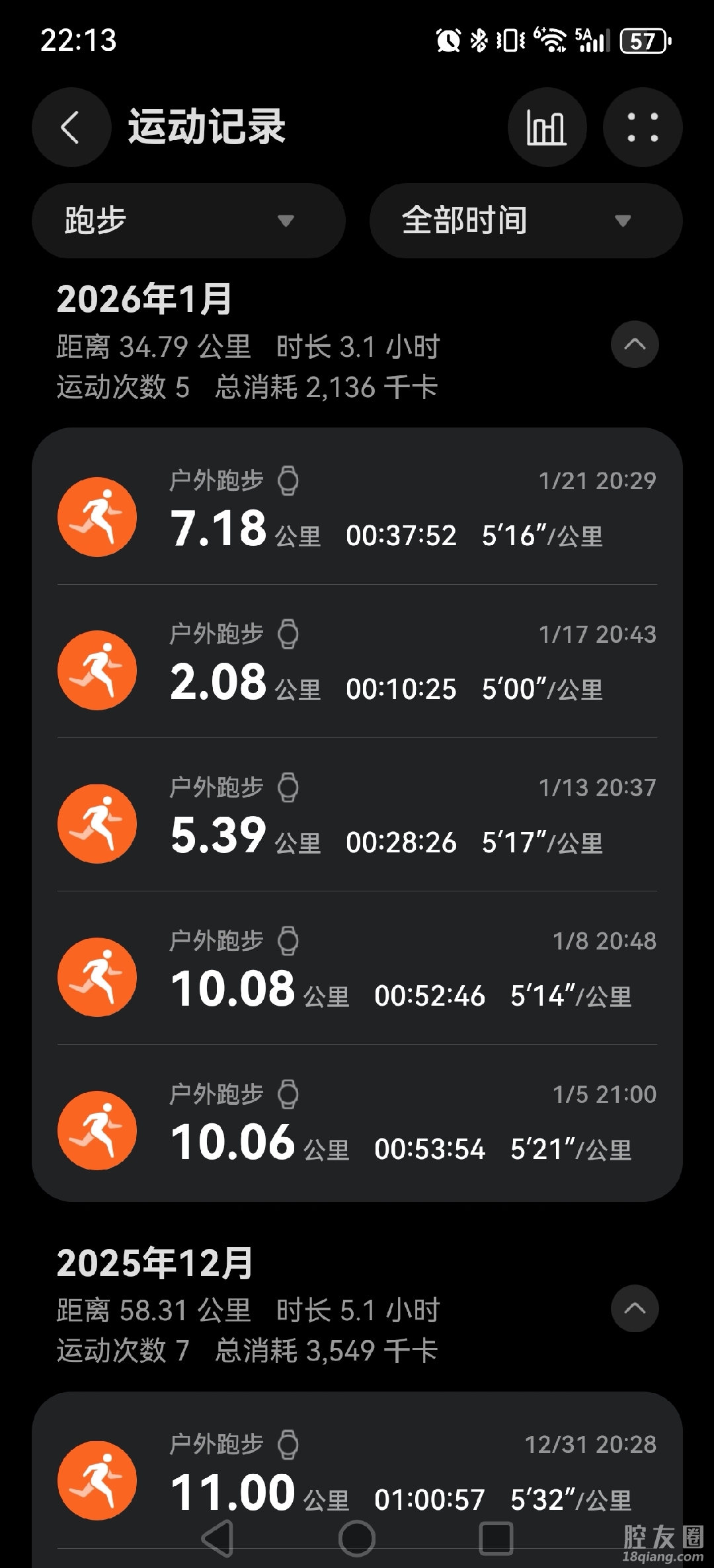Viewport: 714px width, 1568px height.
Task: Open the statistics chart icon
Action: coord(547,128)
